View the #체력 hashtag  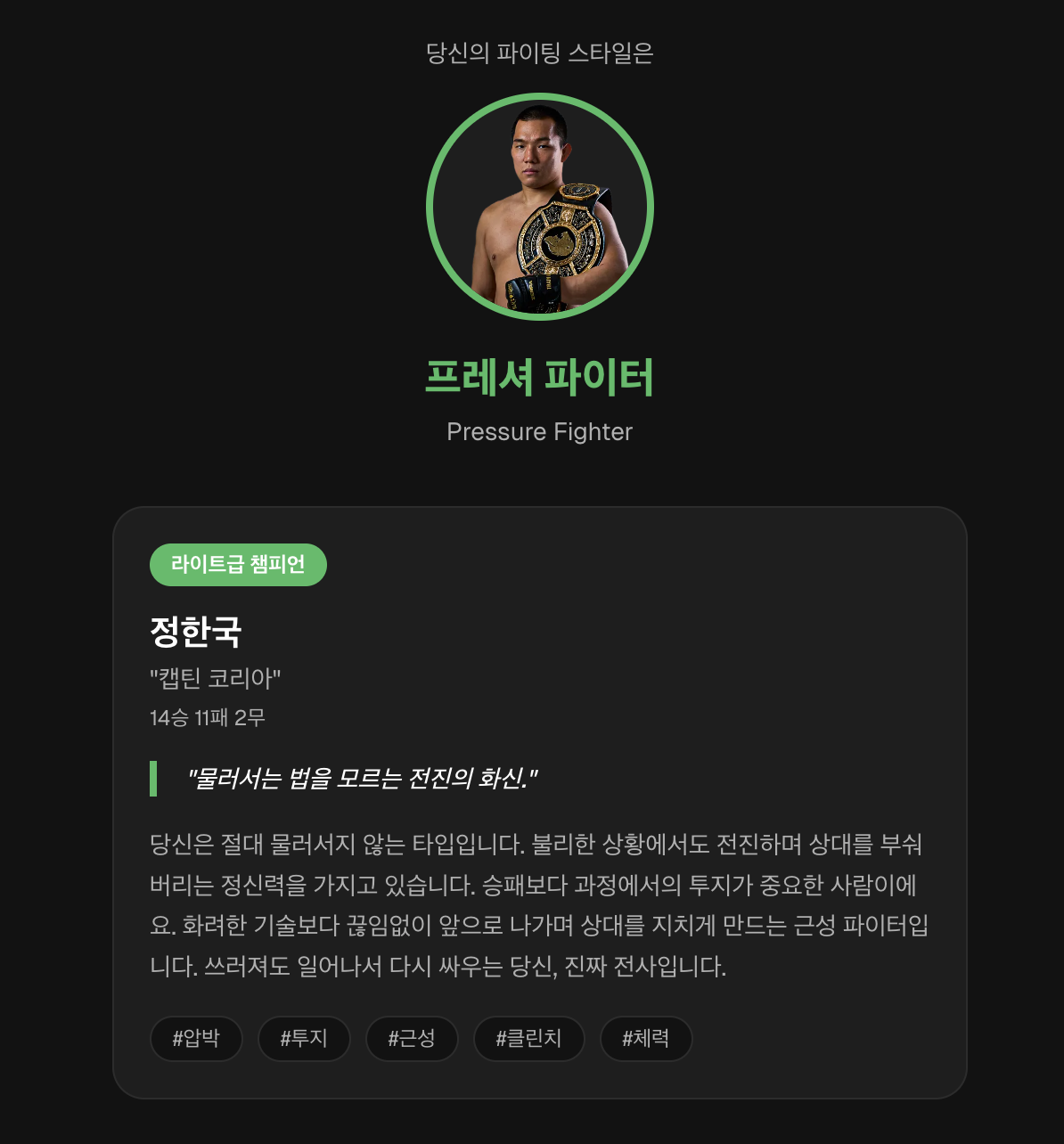646,1038
